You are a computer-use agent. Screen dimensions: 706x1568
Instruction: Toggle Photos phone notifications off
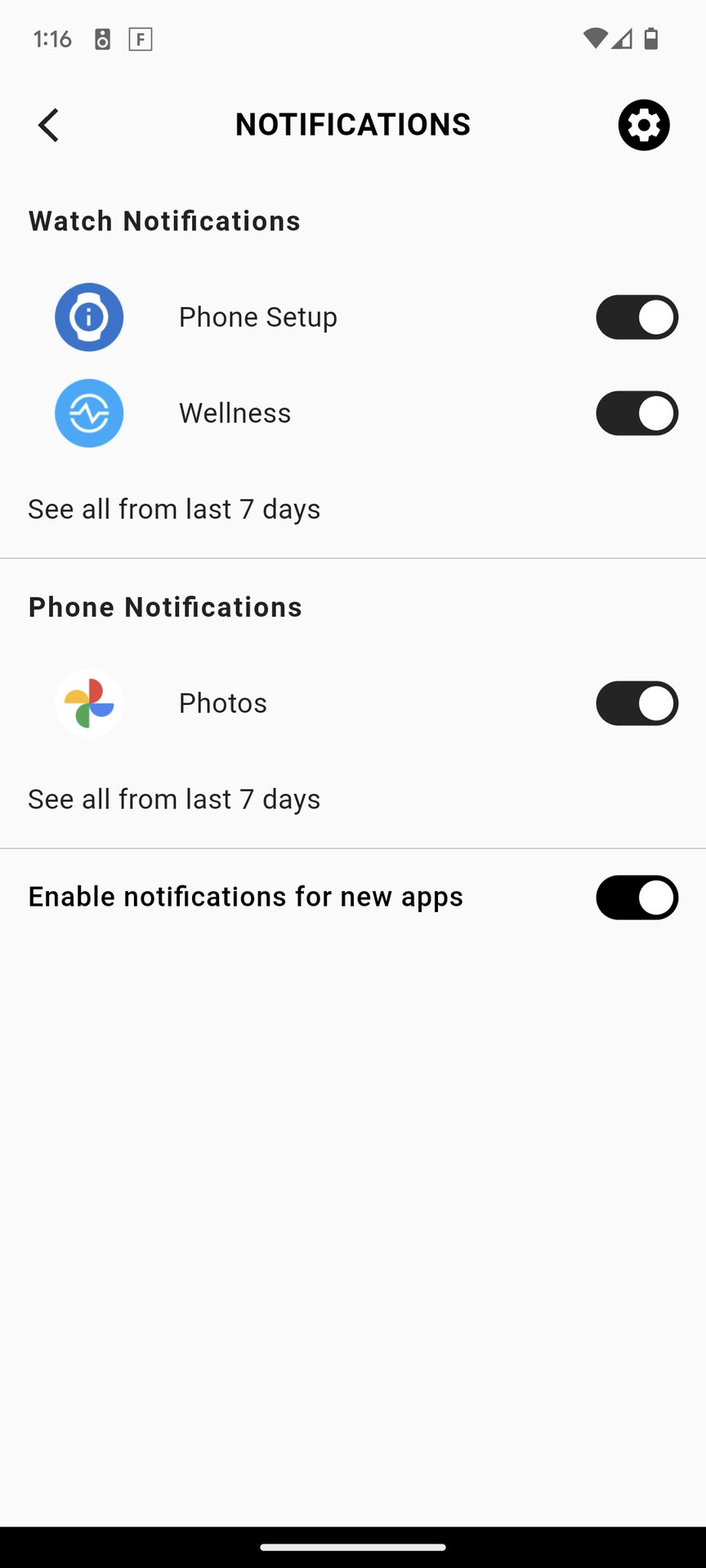pos(637,703)
